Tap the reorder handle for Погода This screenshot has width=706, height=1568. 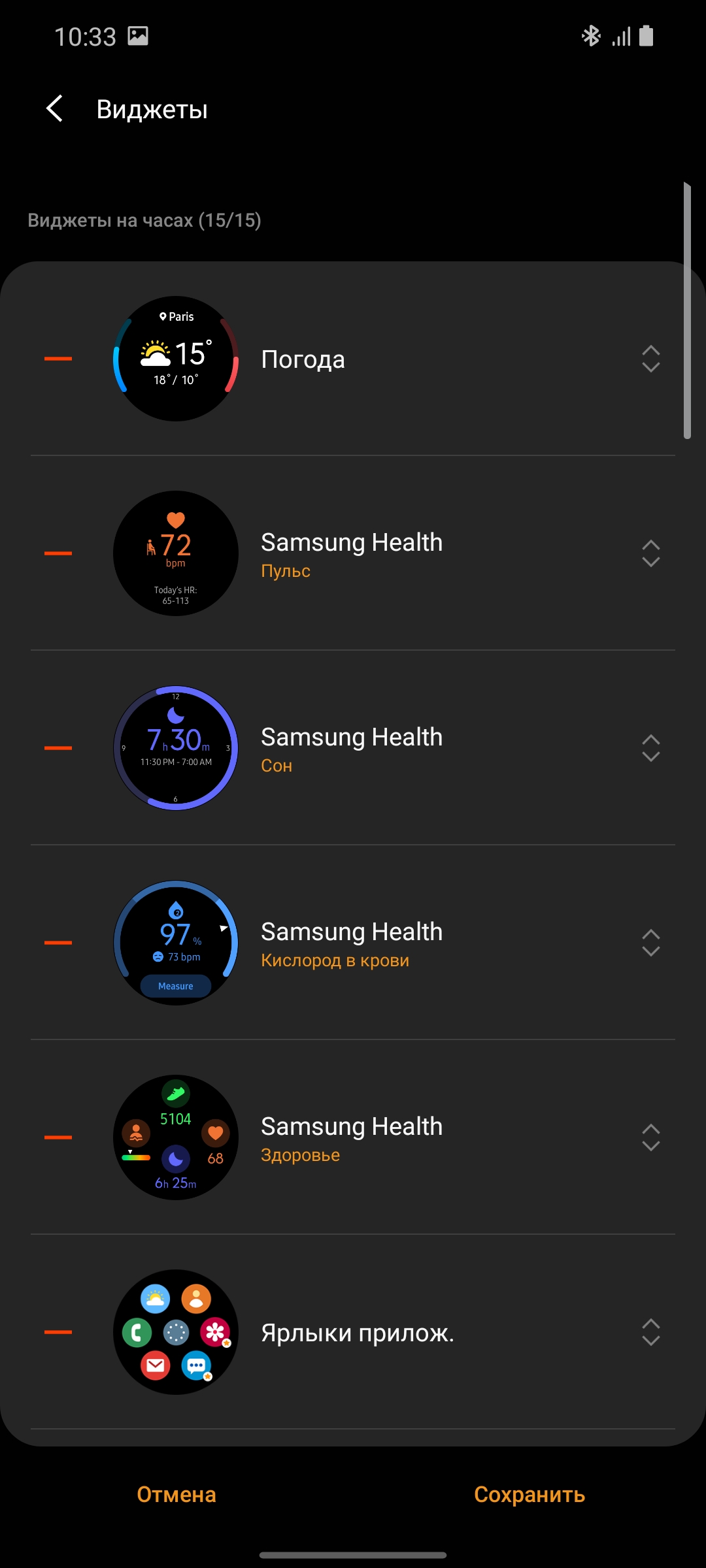click(x=650, y=359)
